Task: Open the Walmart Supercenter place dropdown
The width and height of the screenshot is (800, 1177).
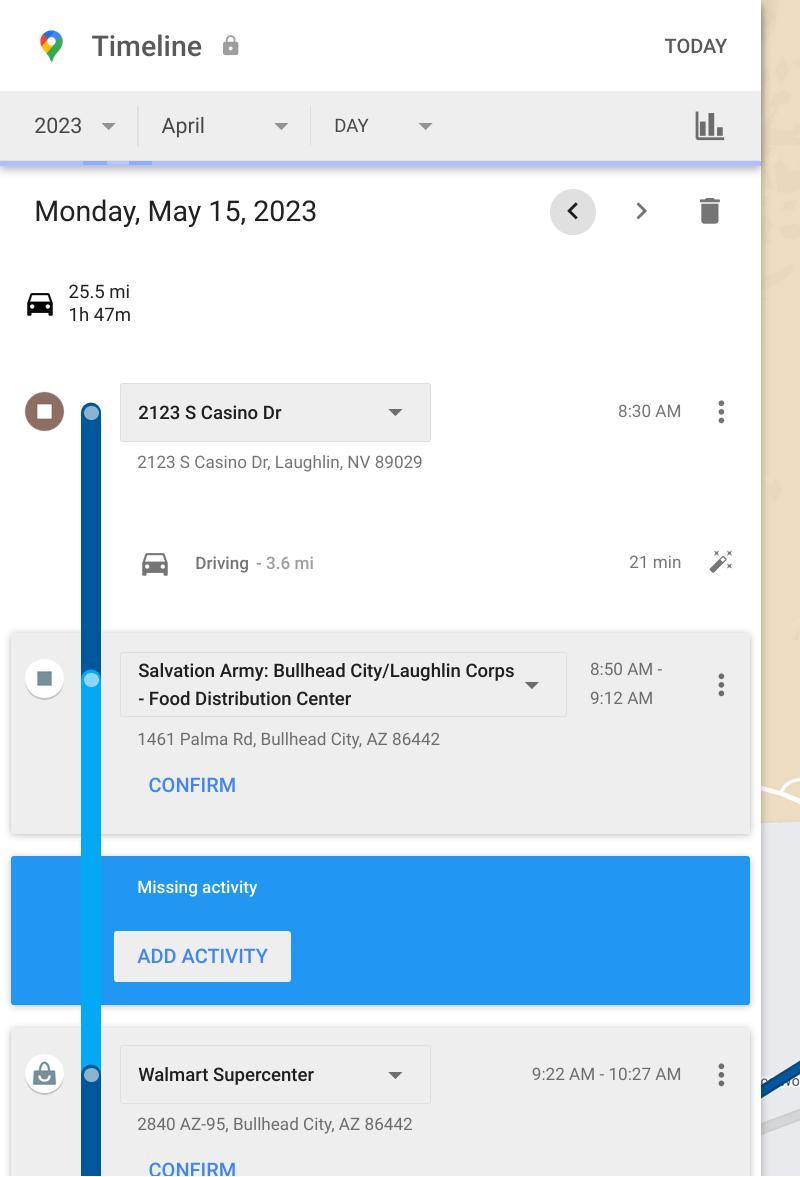Action: [x=395, y=1074]
